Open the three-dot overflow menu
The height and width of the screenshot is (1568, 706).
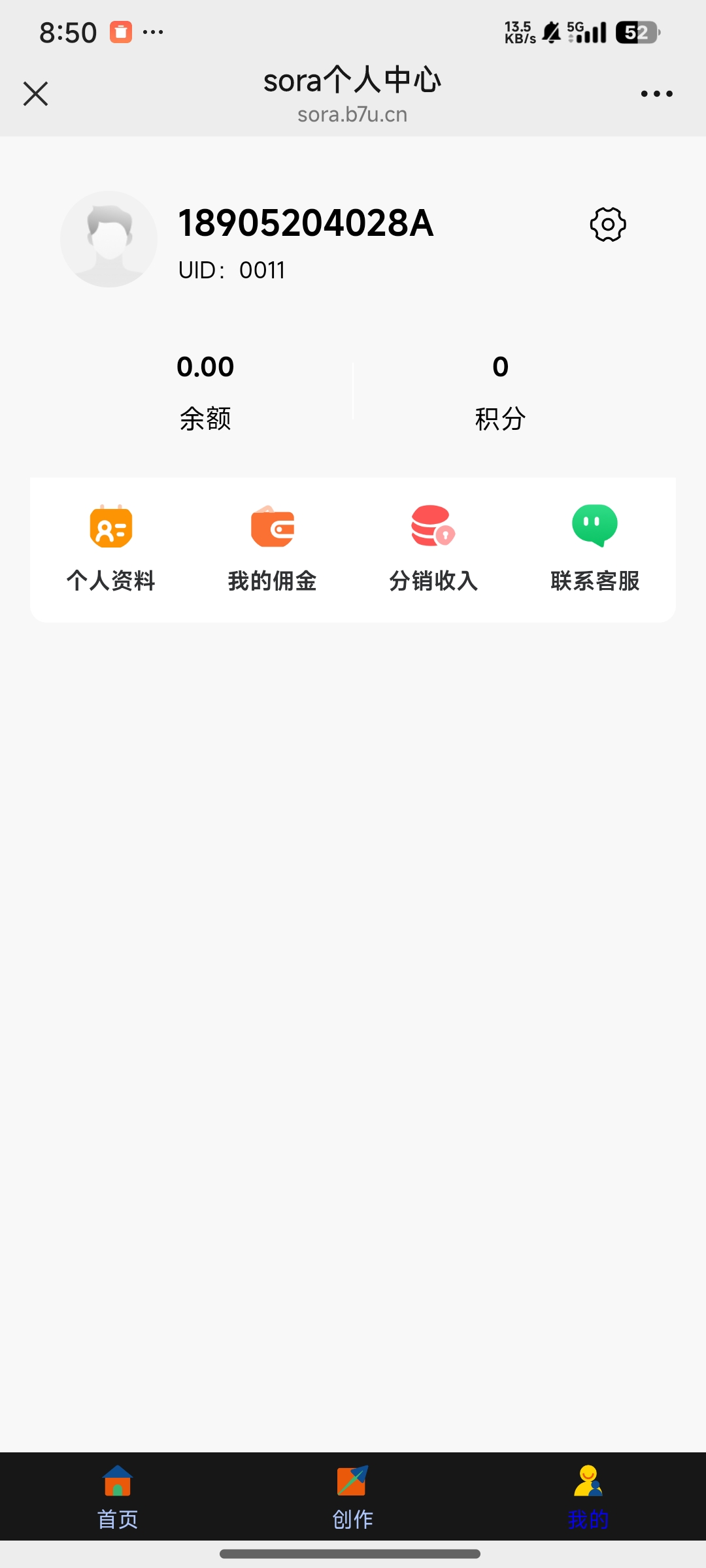[x=656, y=93]
